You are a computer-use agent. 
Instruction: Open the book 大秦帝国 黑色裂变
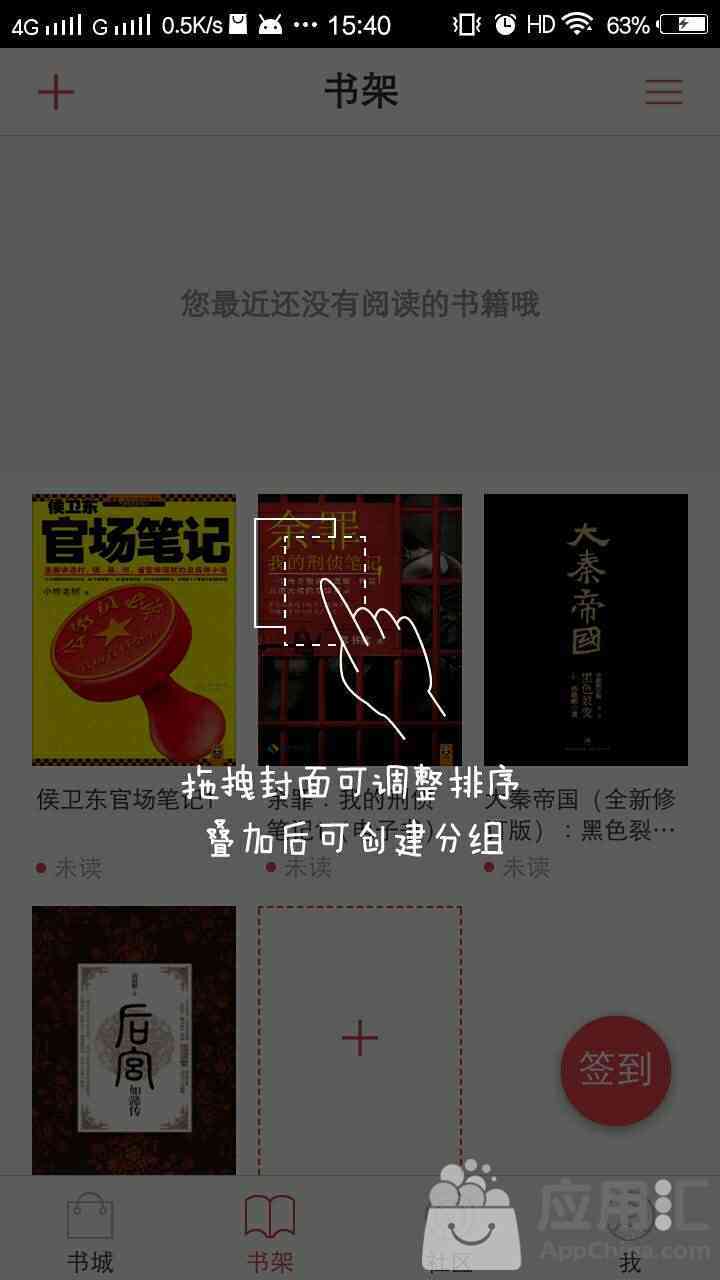pyautogui.click(x=586, y=630)
